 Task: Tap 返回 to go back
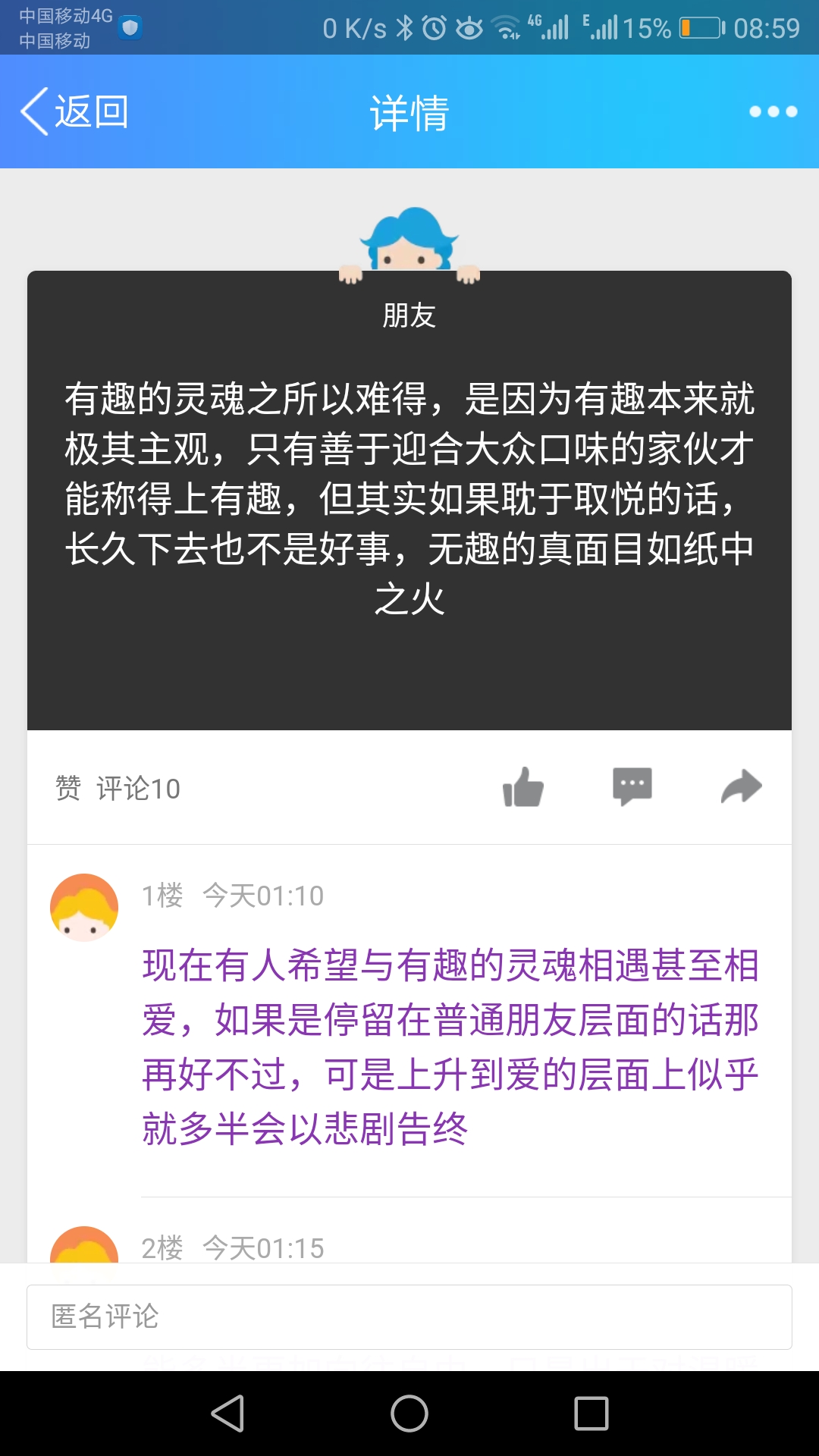pos(74,111)
